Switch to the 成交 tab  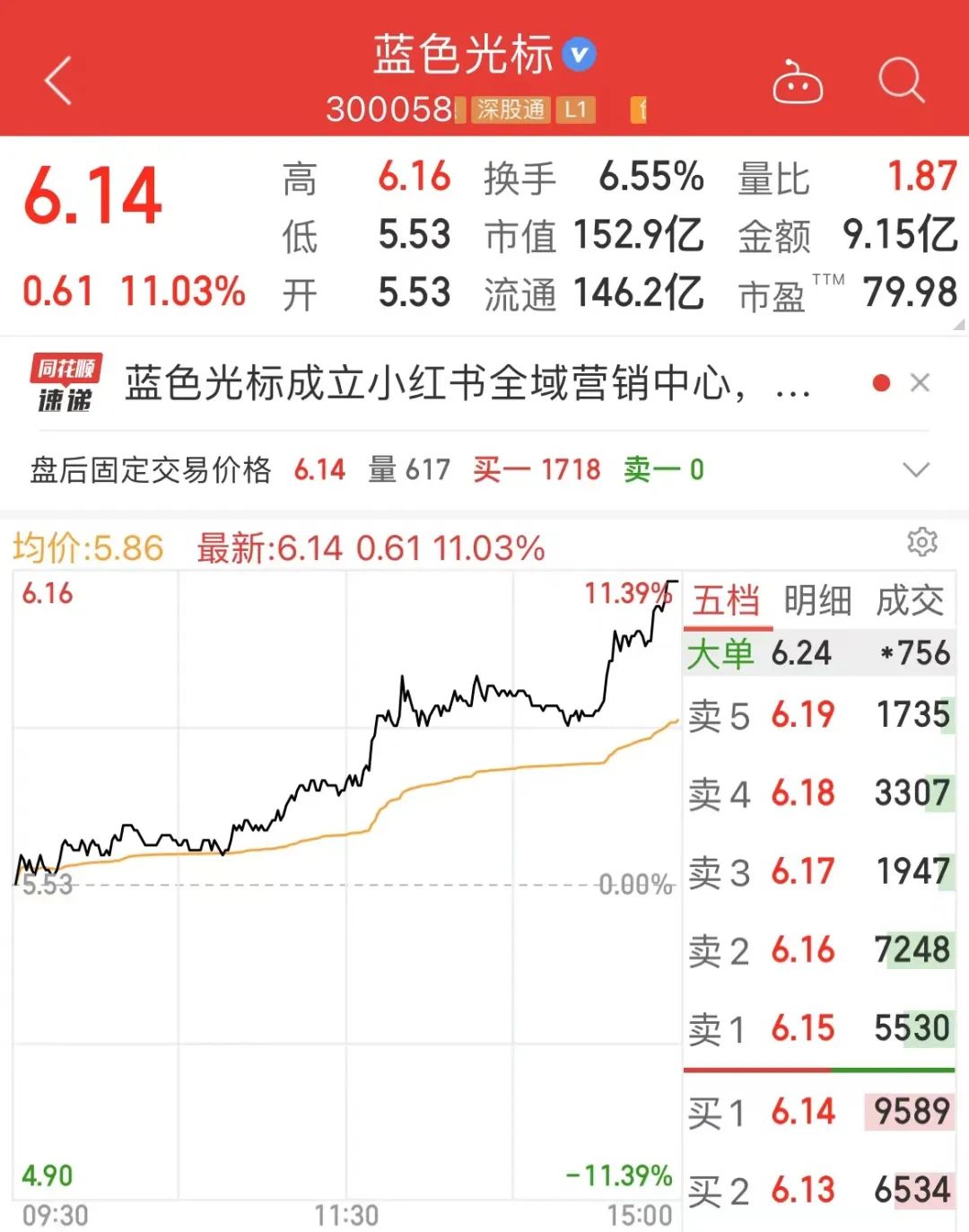pyautogui.click(x=909, y=599)
